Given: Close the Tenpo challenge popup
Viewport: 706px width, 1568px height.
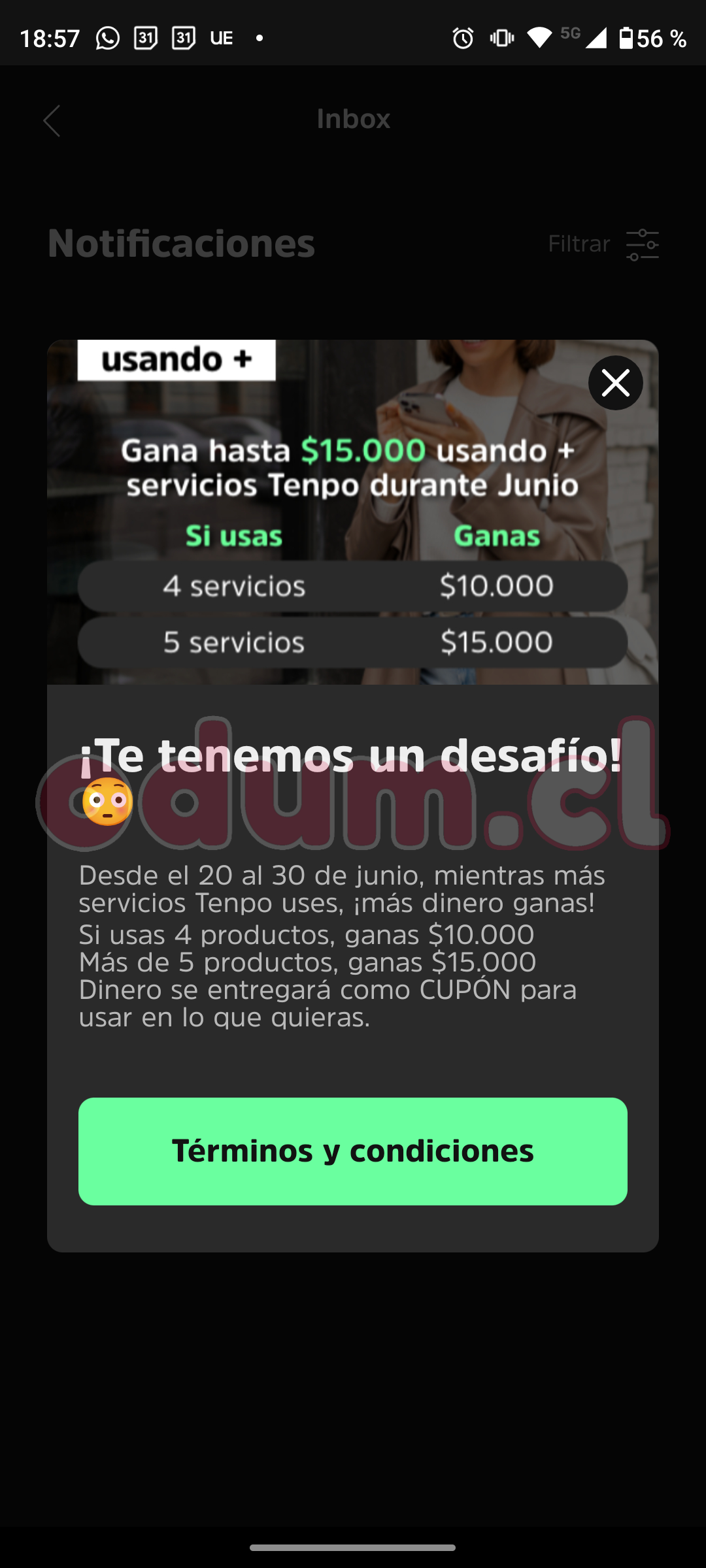Looking at the screenshot, I should click(615, 383).
